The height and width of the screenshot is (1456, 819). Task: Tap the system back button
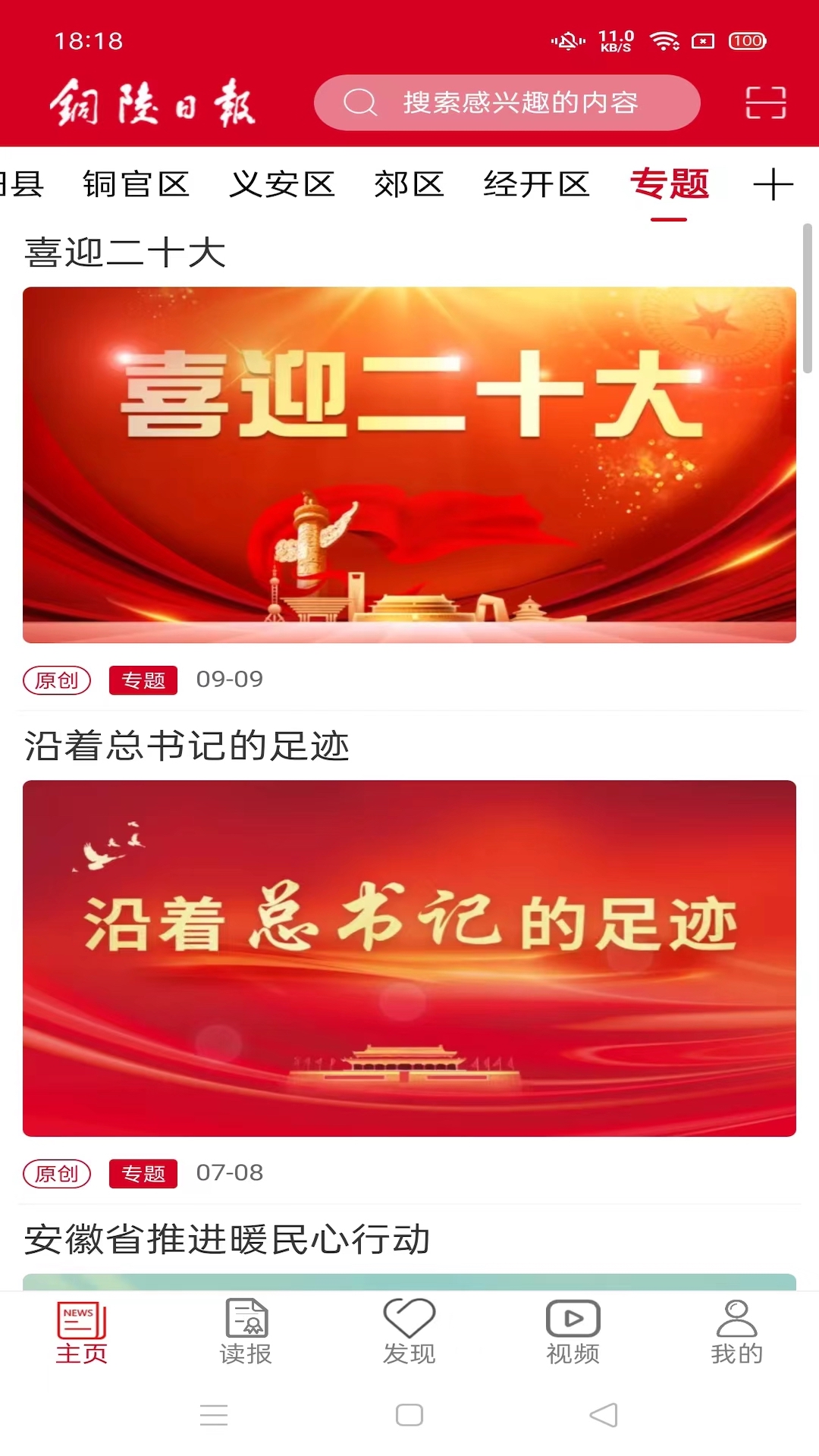604,1415
